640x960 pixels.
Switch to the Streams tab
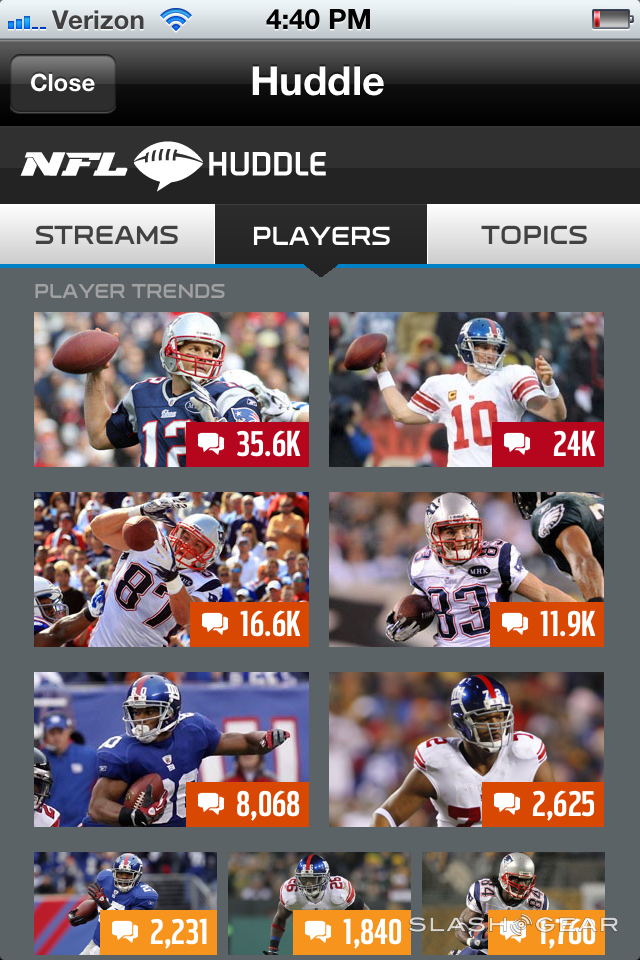point(107,236)
